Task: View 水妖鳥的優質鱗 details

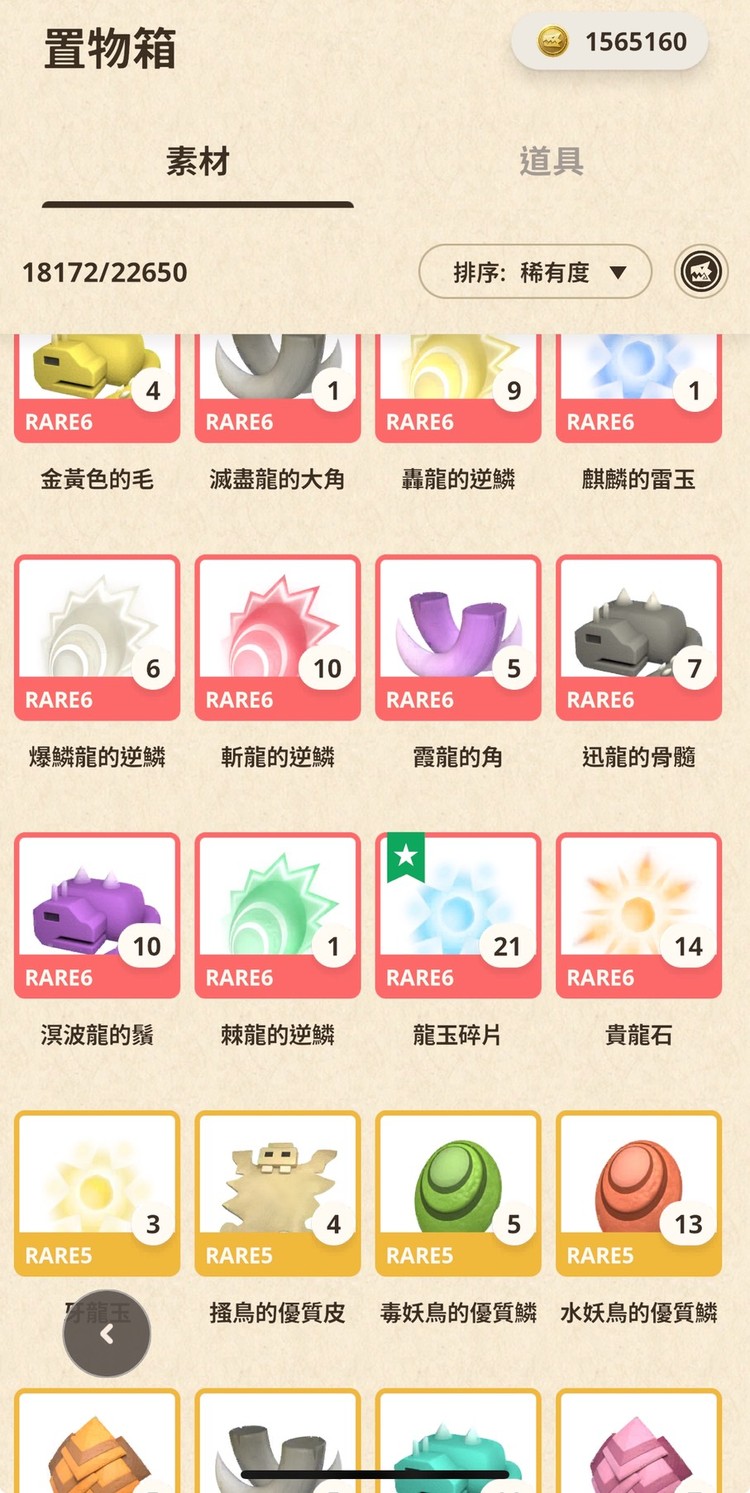Action: tap(639, 1193)
